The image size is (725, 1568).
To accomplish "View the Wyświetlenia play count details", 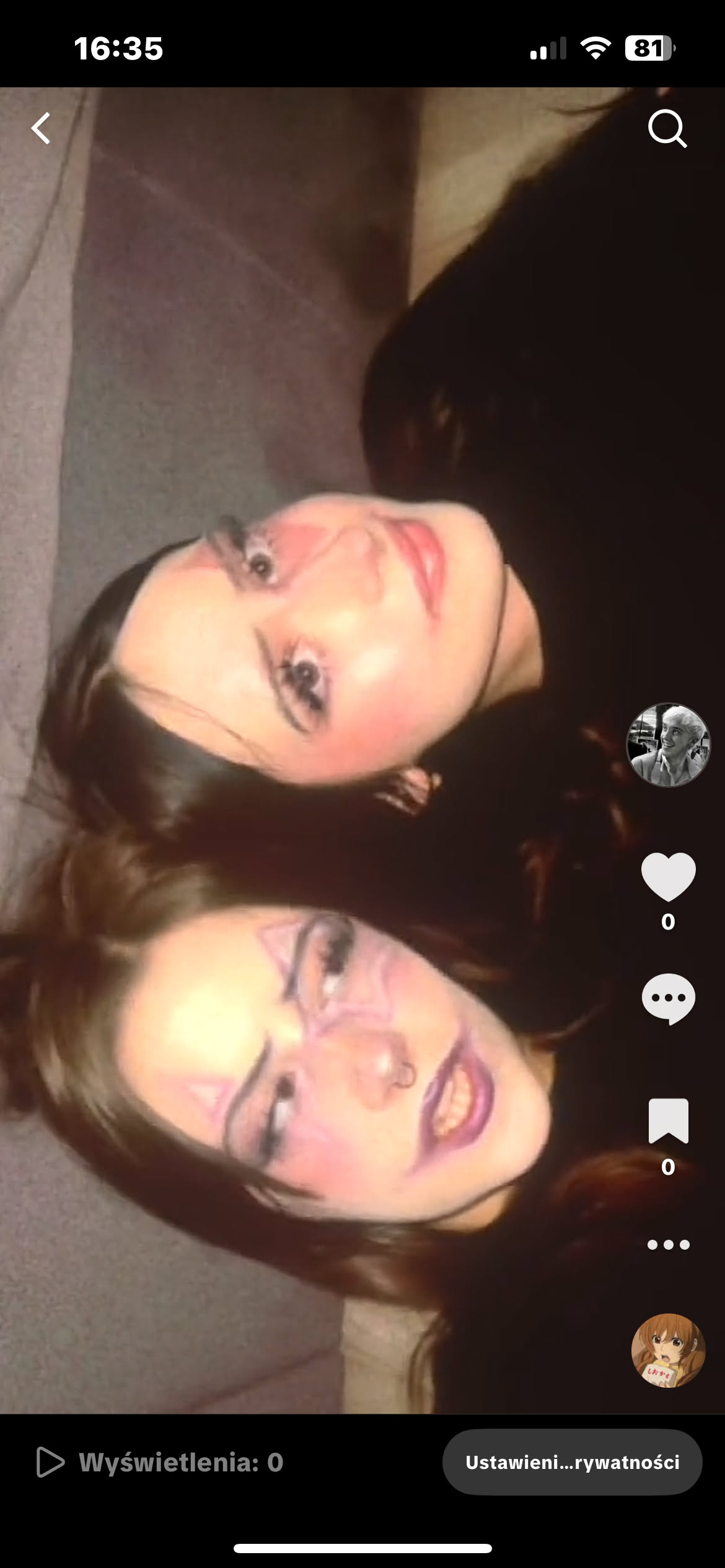I will click(x=160, y=1463).
